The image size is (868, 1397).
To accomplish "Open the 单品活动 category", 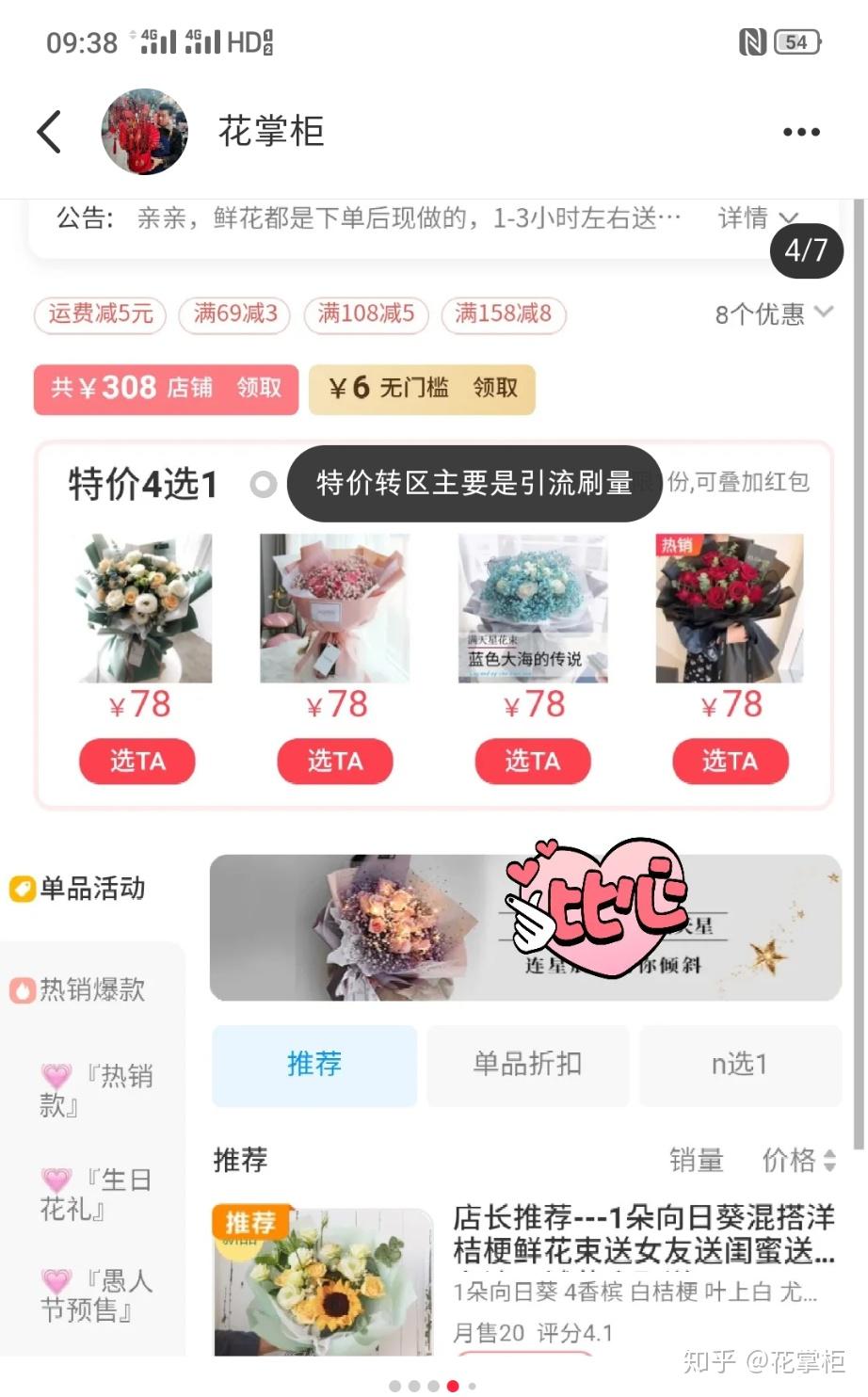I will click(x=90, y=888).
